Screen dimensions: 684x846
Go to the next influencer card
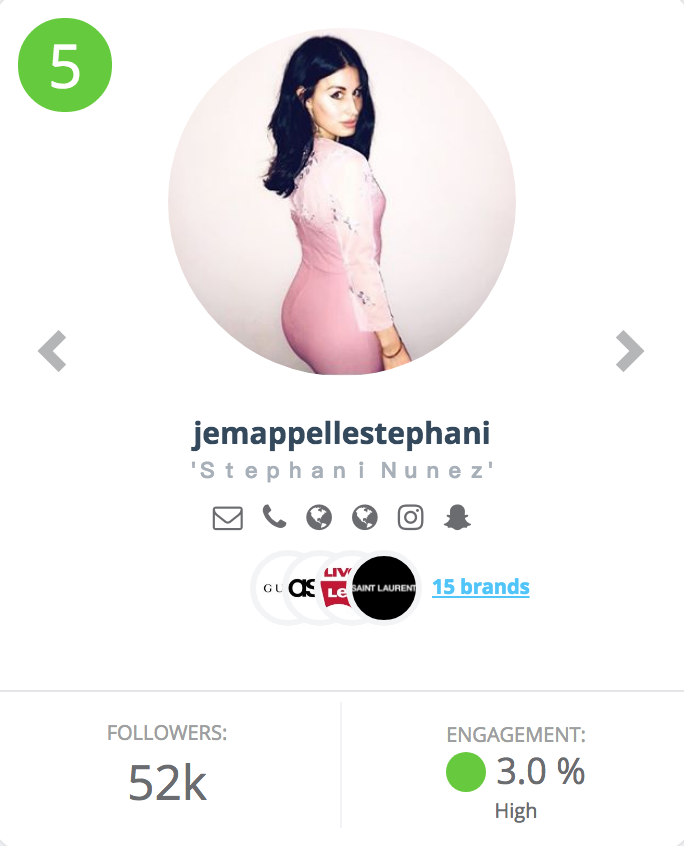click(x=630, y=351)
